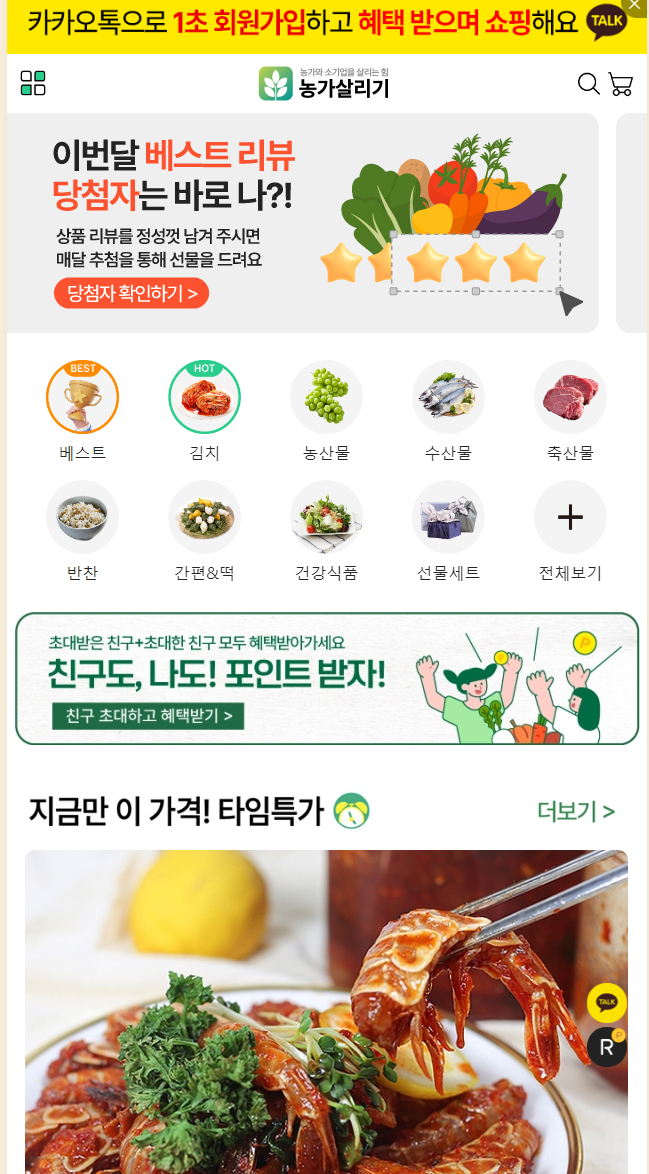Close the KakaoTalk signup banner
This screenshot has height=1174, width=649.
pyautogui.click(x=634, y=6)
